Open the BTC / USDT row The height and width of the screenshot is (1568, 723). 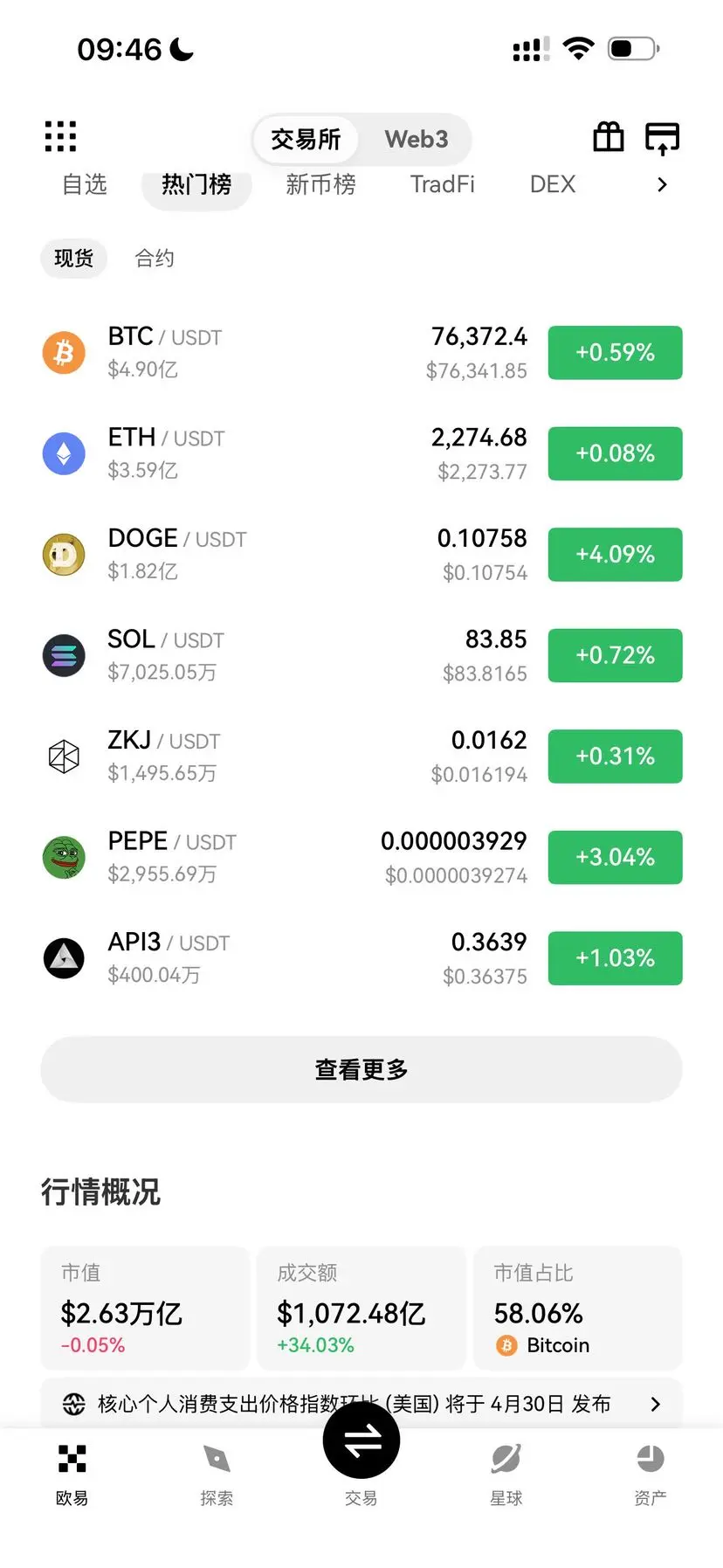(262, 353)
